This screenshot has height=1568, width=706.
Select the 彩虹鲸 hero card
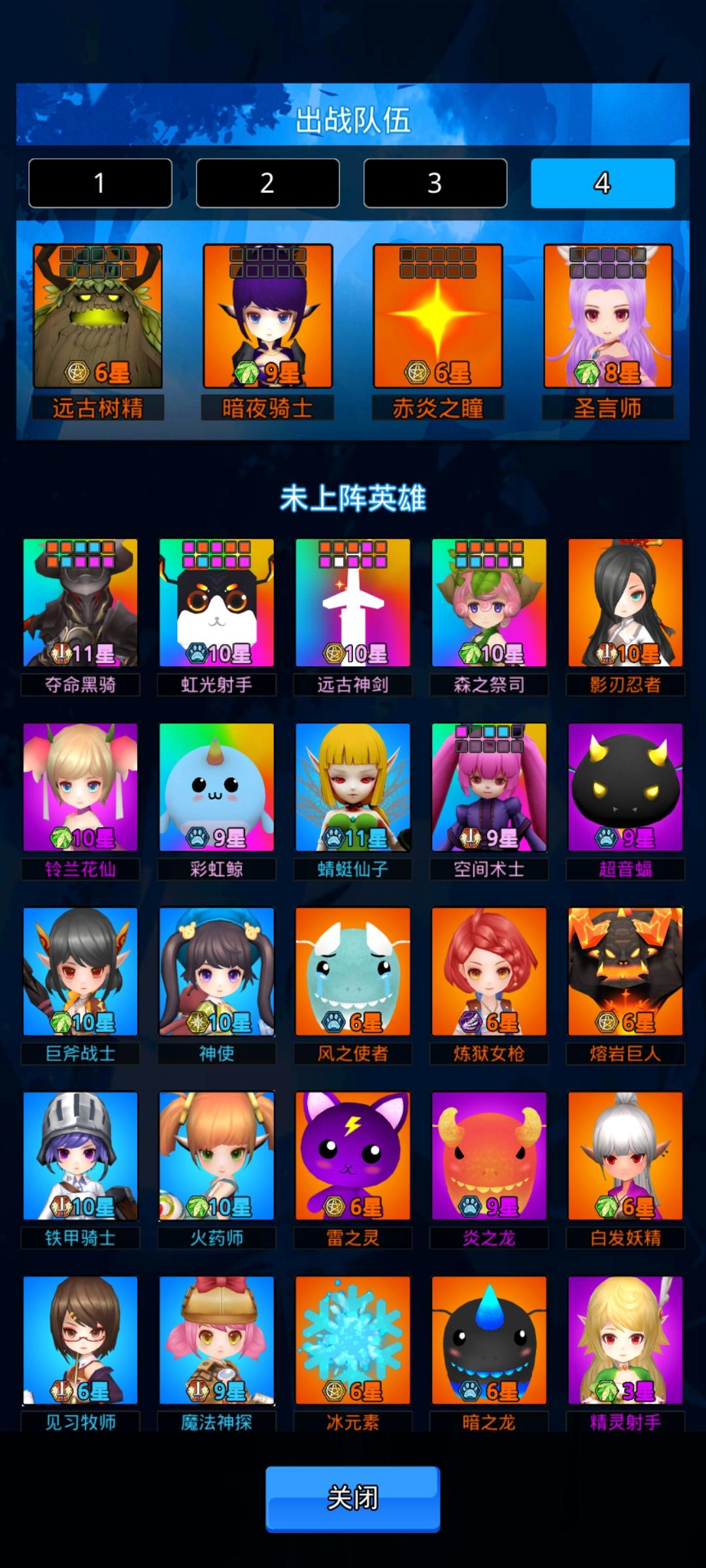[x=216, y=787]
